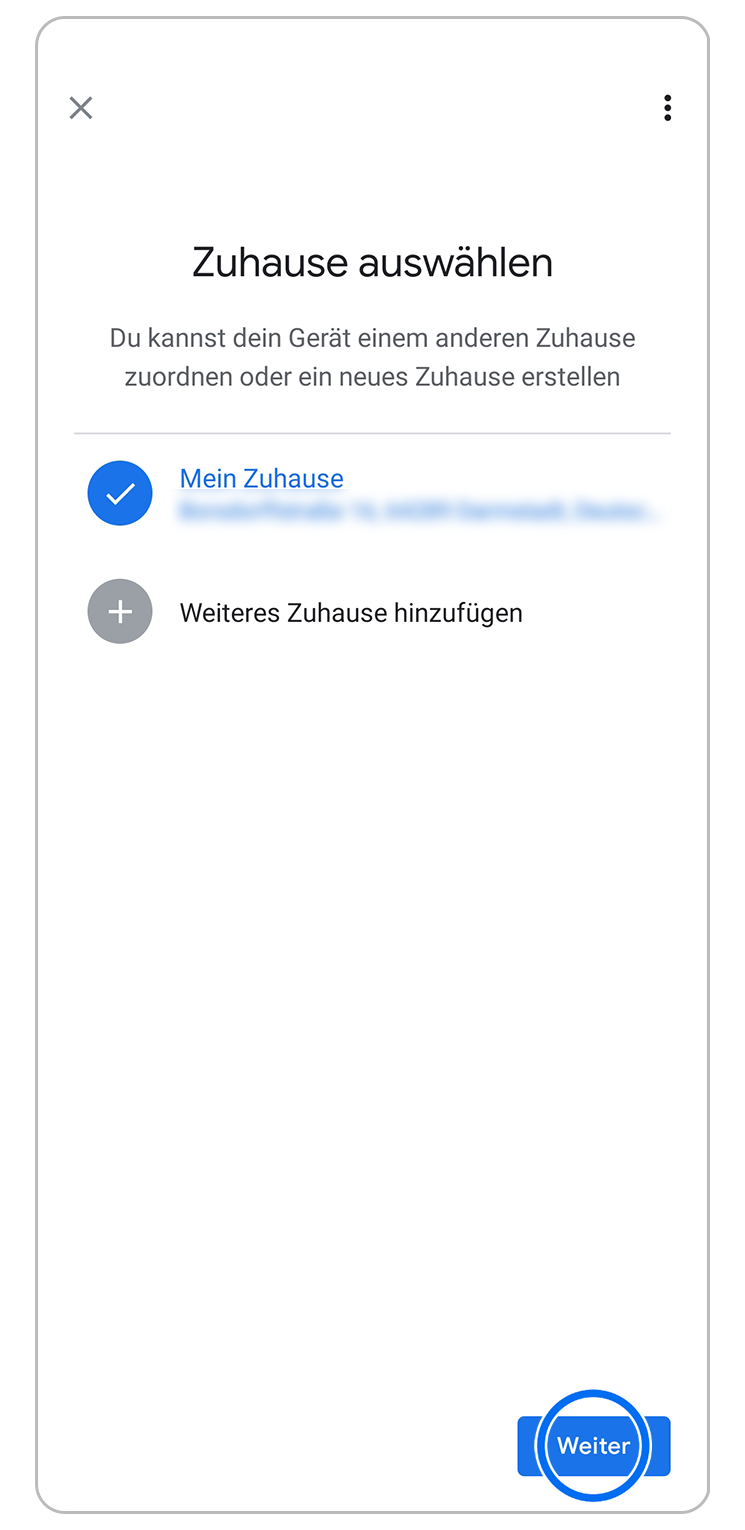Close the Zuhause auswählen screen
745x1530 pixels.
(x=81, y=108)
